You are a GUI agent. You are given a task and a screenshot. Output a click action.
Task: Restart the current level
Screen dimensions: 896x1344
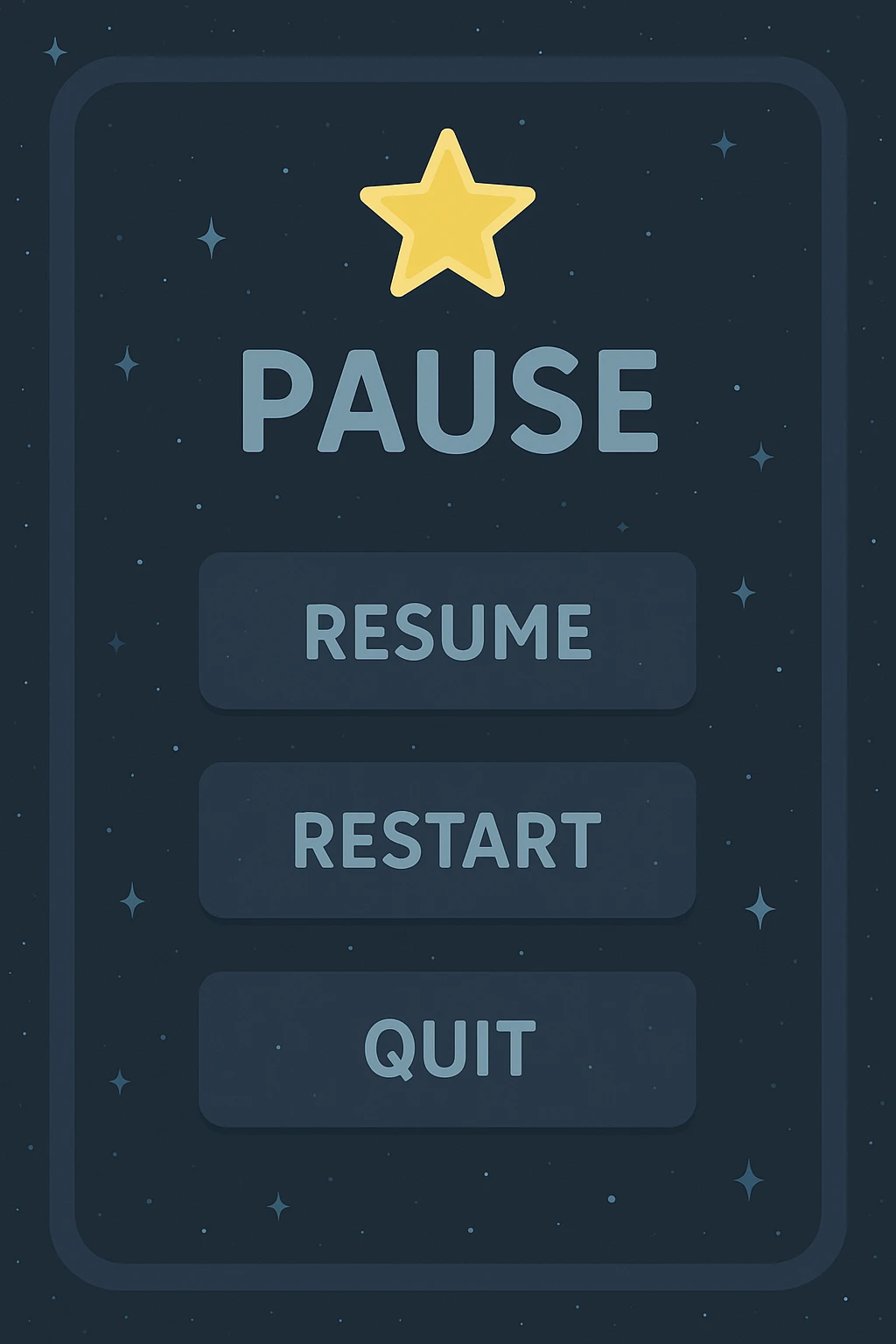pyautogui.click(x=447, y=840)
